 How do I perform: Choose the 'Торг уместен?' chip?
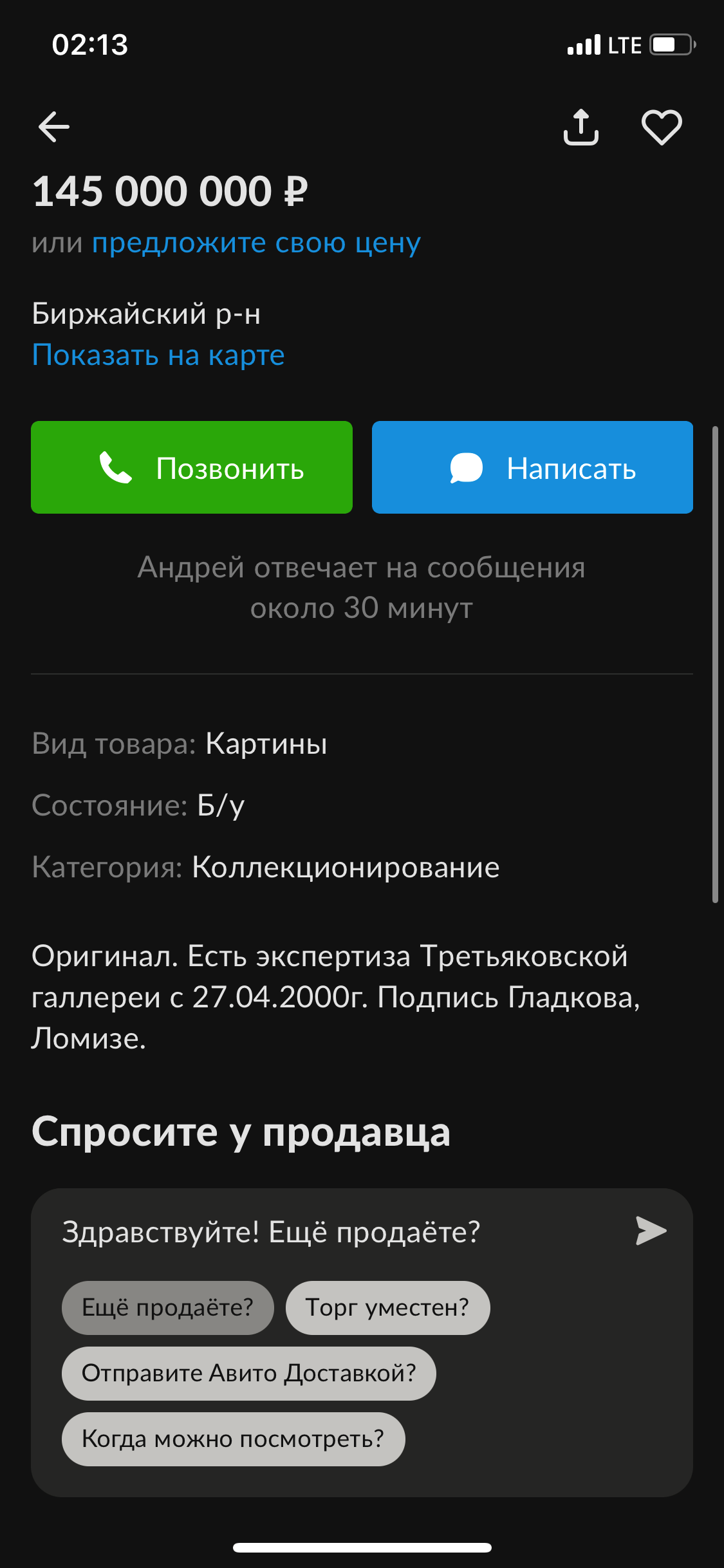pos(387,1308)
